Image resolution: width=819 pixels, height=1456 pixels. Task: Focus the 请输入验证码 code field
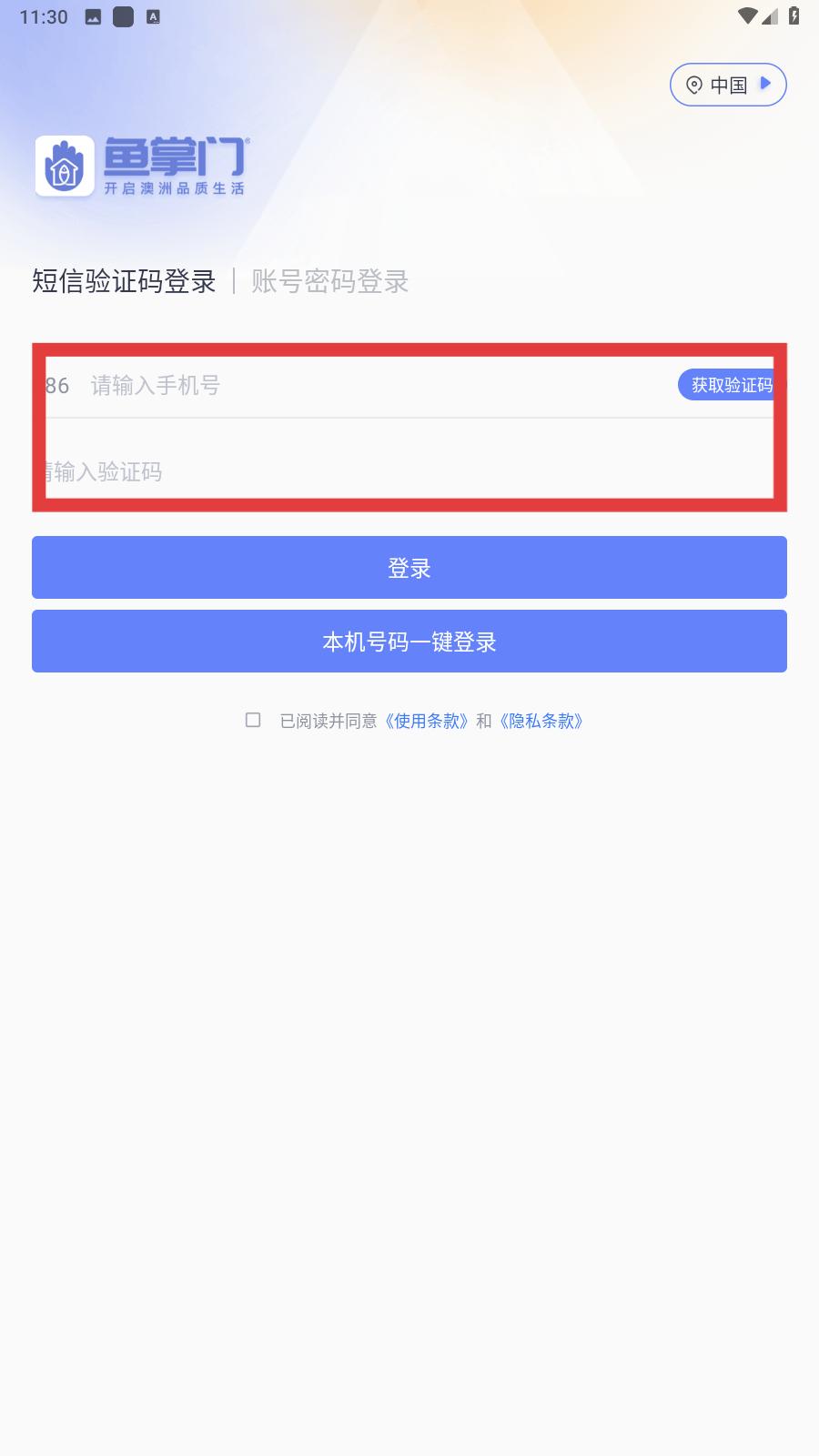(409, 471)
